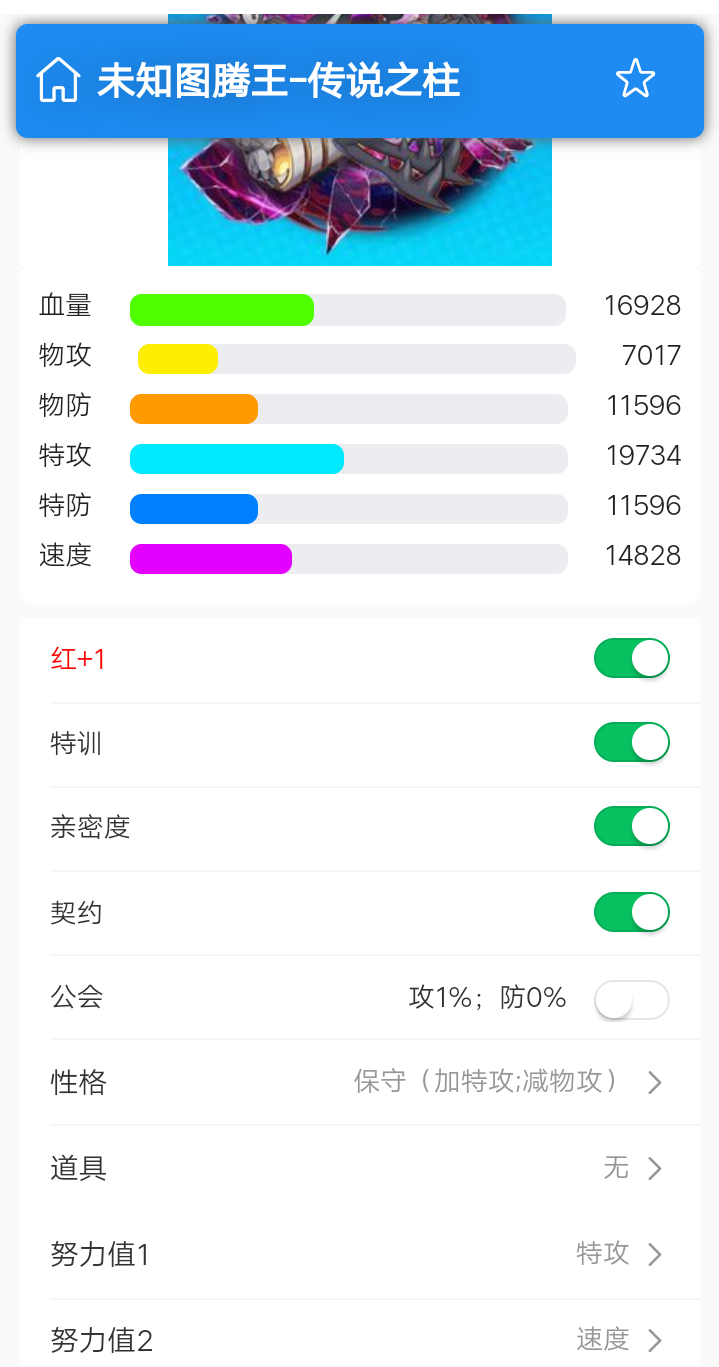Switch off 亲密度 bonus

pyautogui.click(x=631, y=827)
